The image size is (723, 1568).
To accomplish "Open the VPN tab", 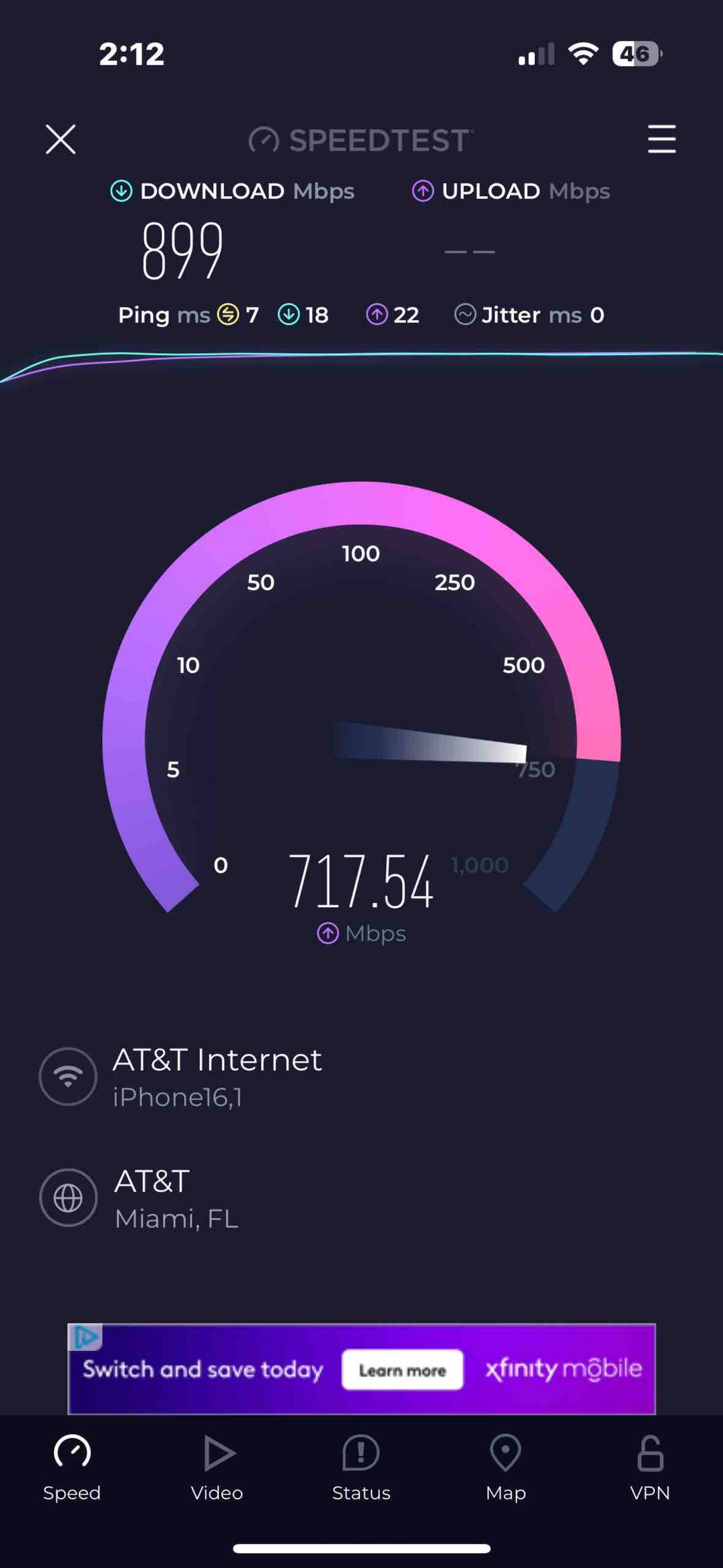I will click(x=650, y=1468).
